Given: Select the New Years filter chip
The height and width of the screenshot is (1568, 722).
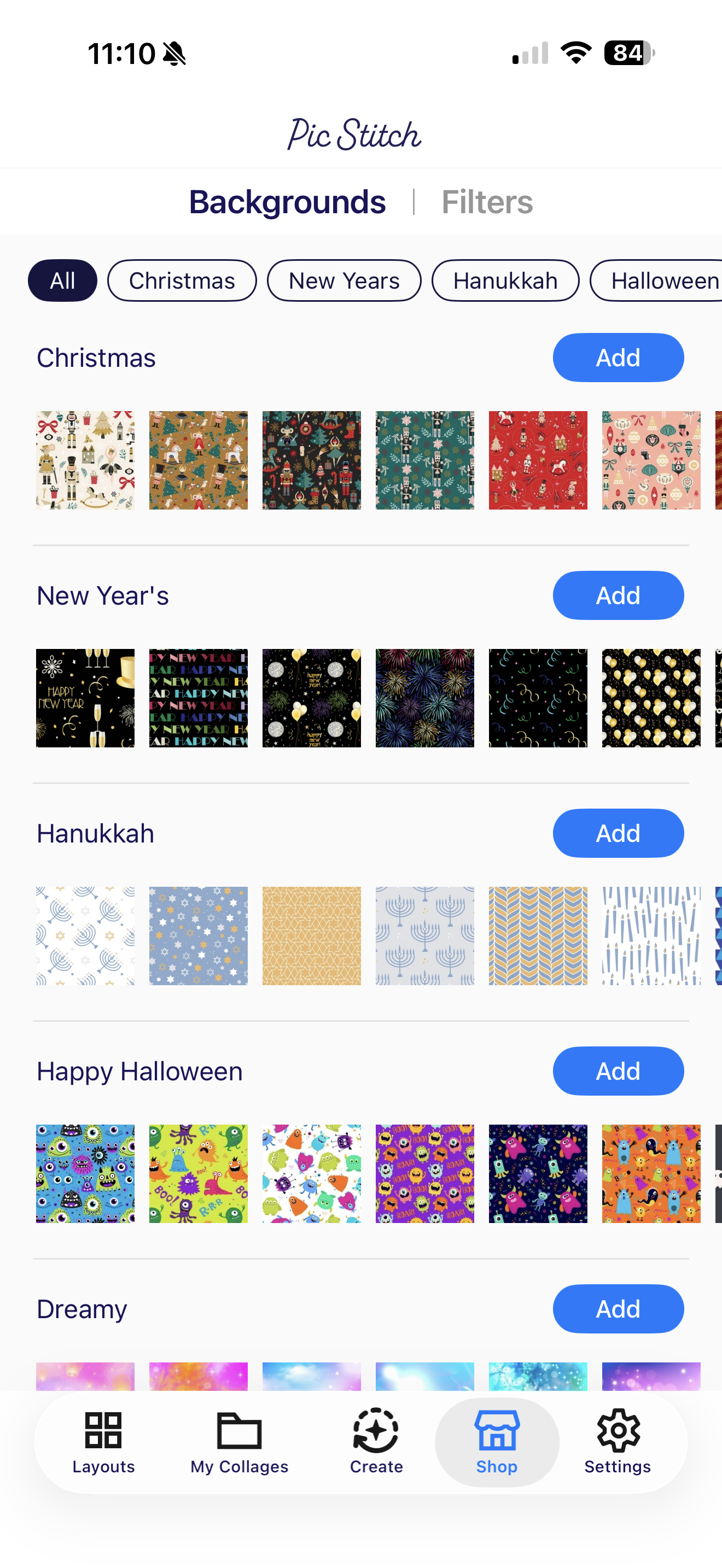Looking at the screenshot, I should coord(343,280).
